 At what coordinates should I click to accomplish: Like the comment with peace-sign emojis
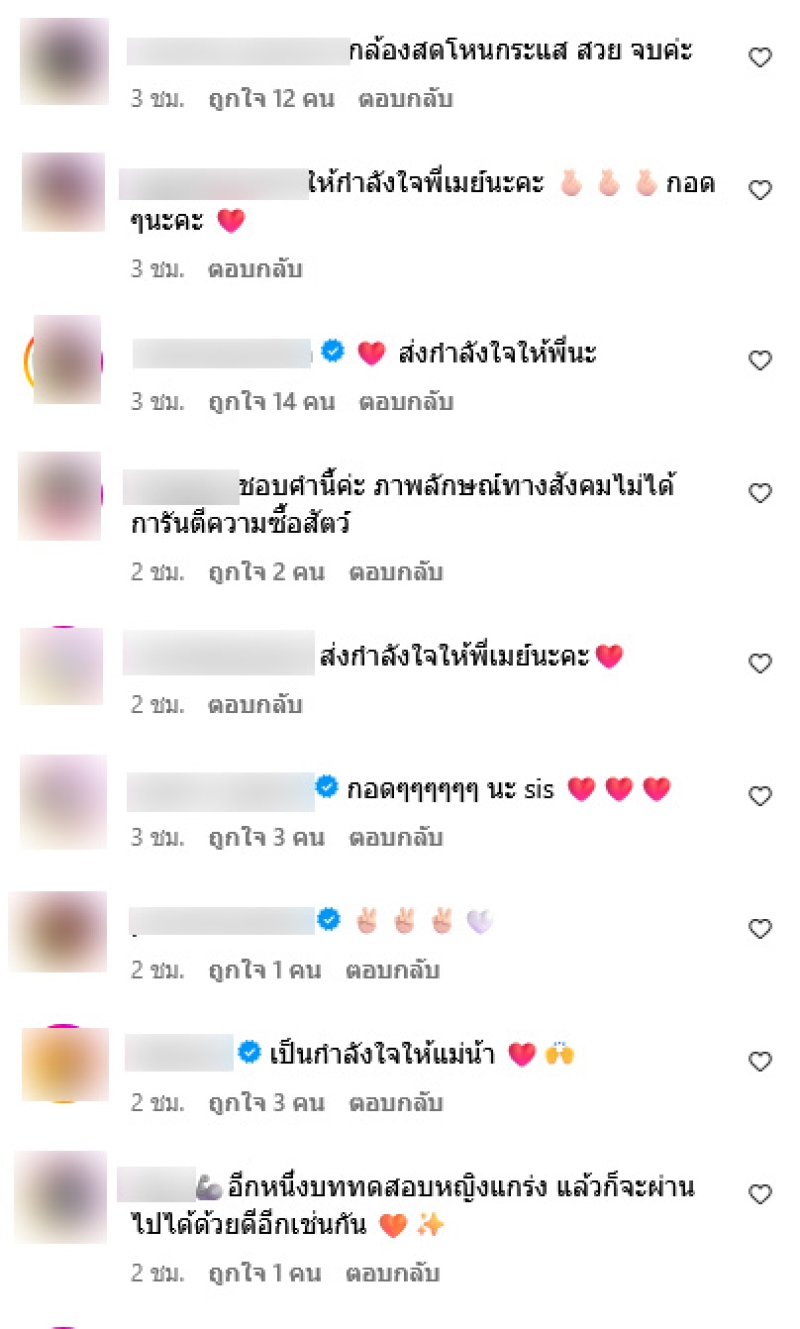click(x=760, y=929)
